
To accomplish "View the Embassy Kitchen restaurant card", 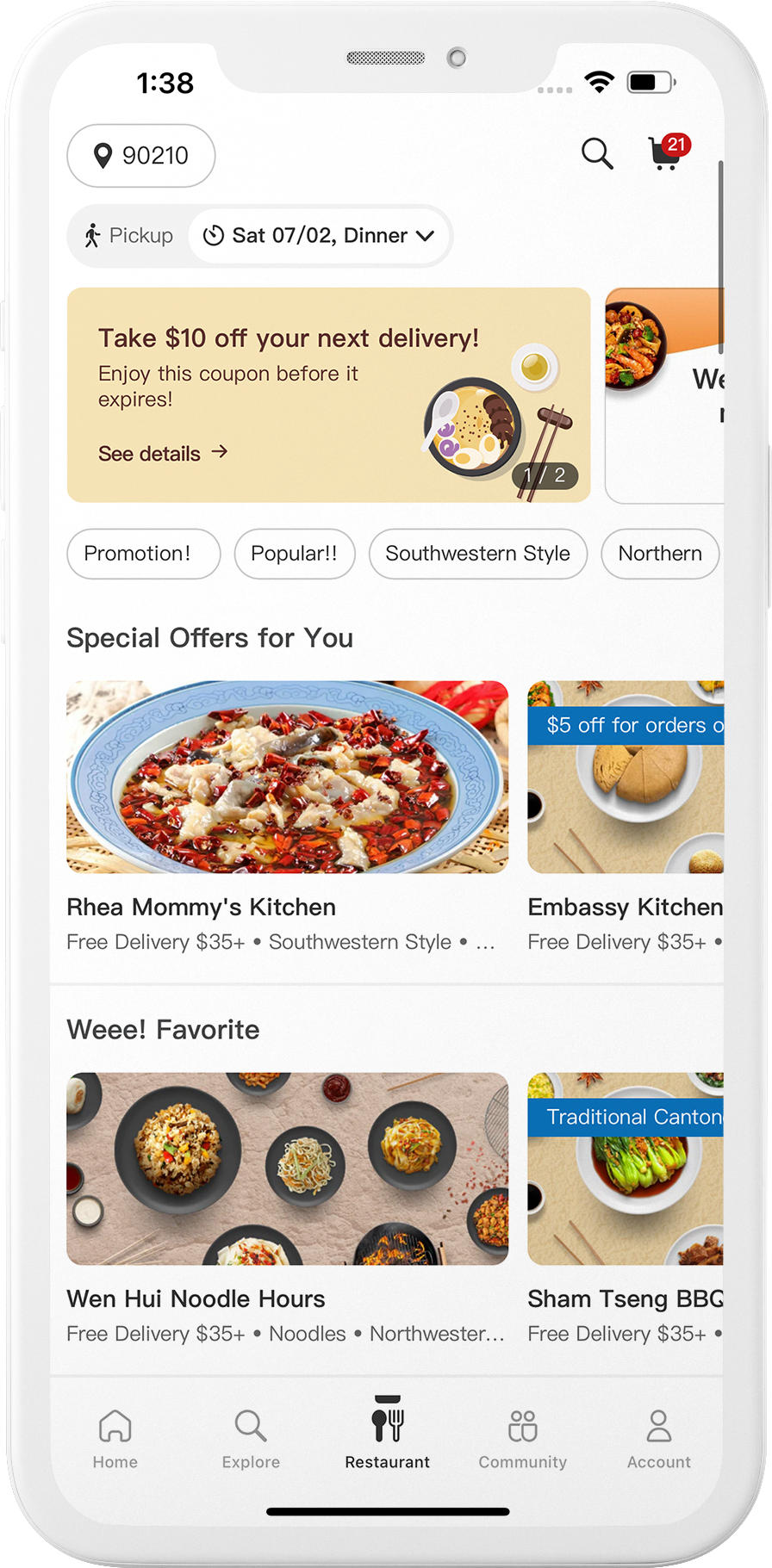I will pos(626,778).
